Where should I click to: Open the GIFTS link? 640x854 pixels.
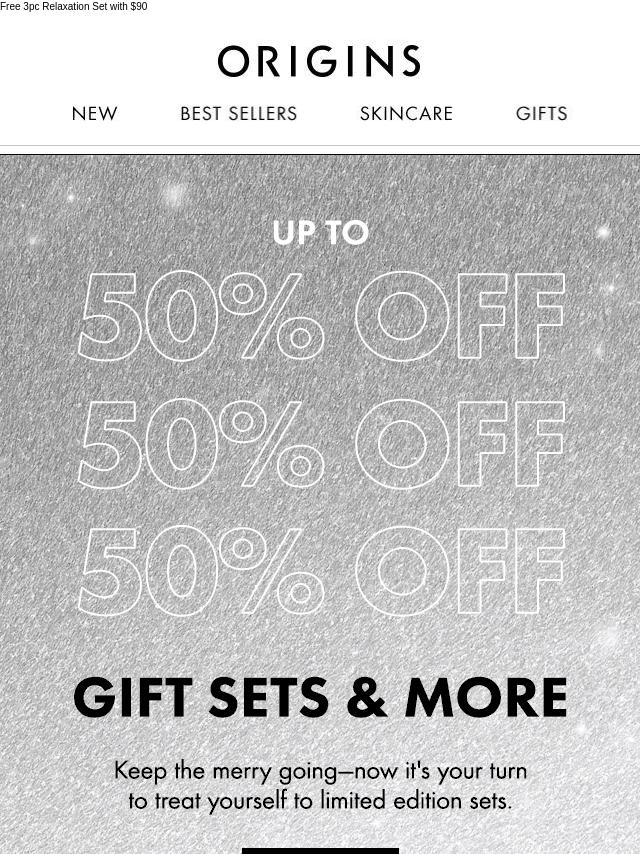point(541,114)
